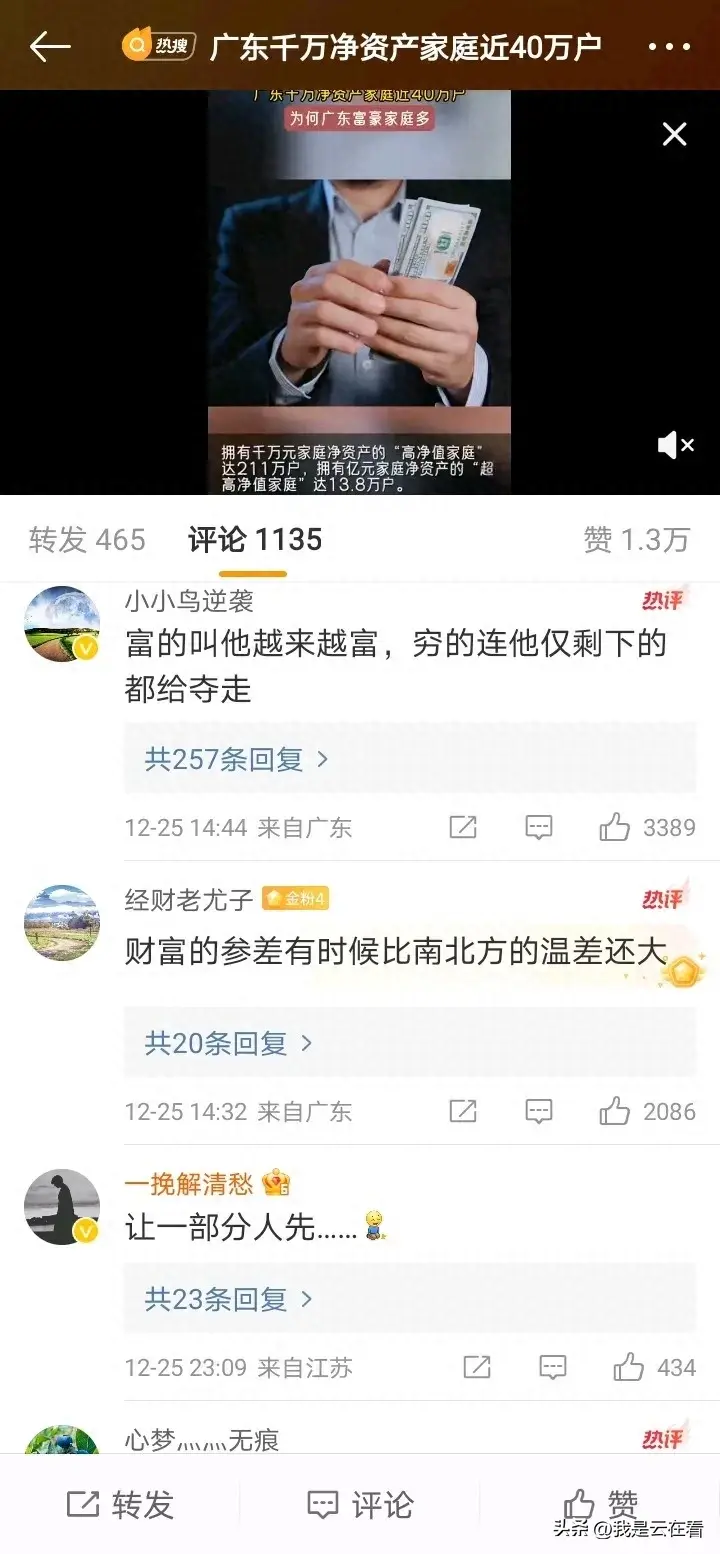Reply to 经财老尤子's comment
Screen dimensions: 720x1554
pos(539,1111)
